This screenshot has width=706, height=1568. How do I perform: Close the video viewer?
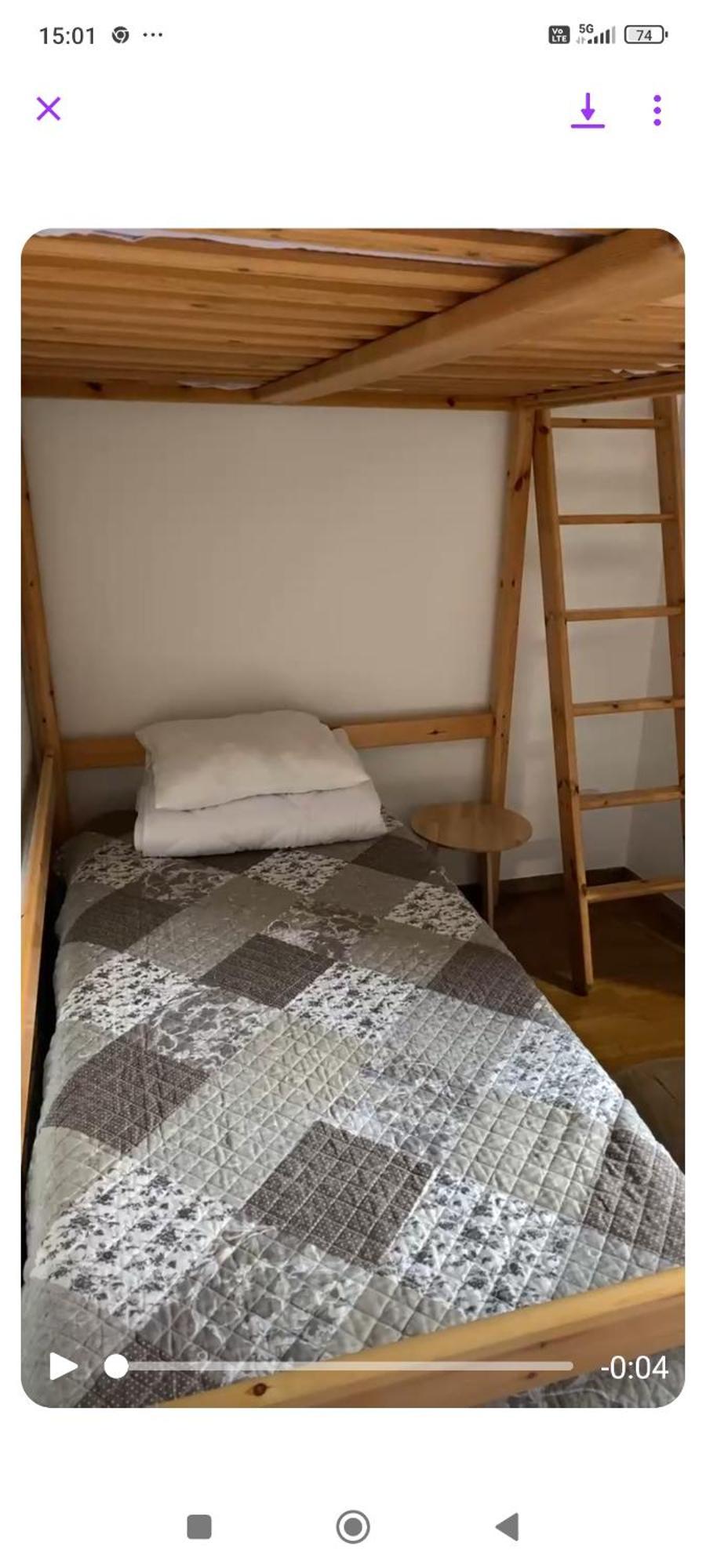tap(49, 109)
